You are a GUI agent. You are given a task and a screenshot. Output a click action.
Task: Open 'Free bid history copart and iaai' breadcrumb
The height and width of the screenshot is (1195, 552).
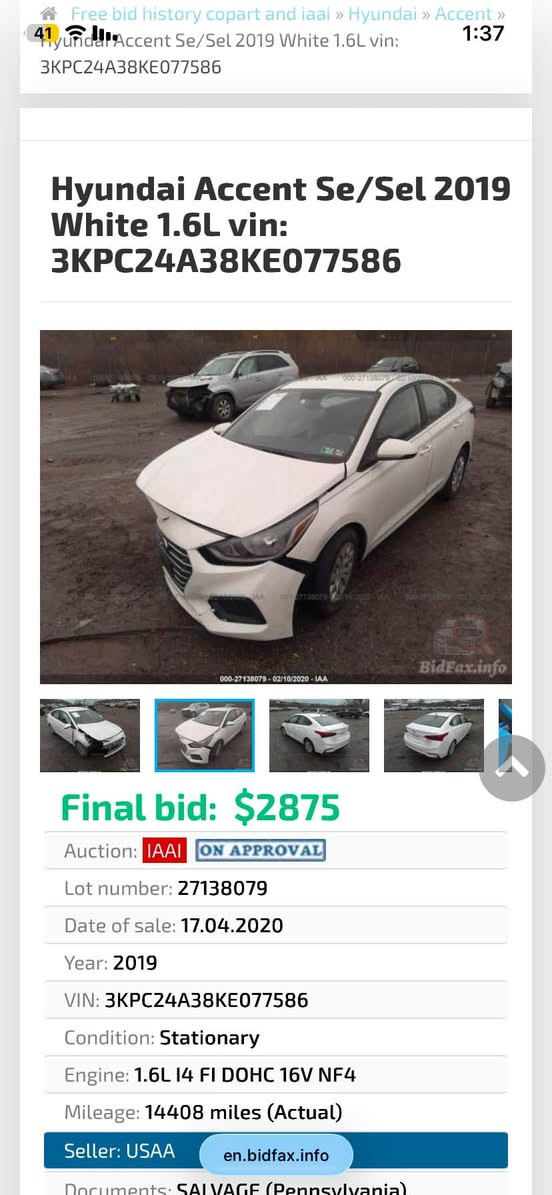201,14
